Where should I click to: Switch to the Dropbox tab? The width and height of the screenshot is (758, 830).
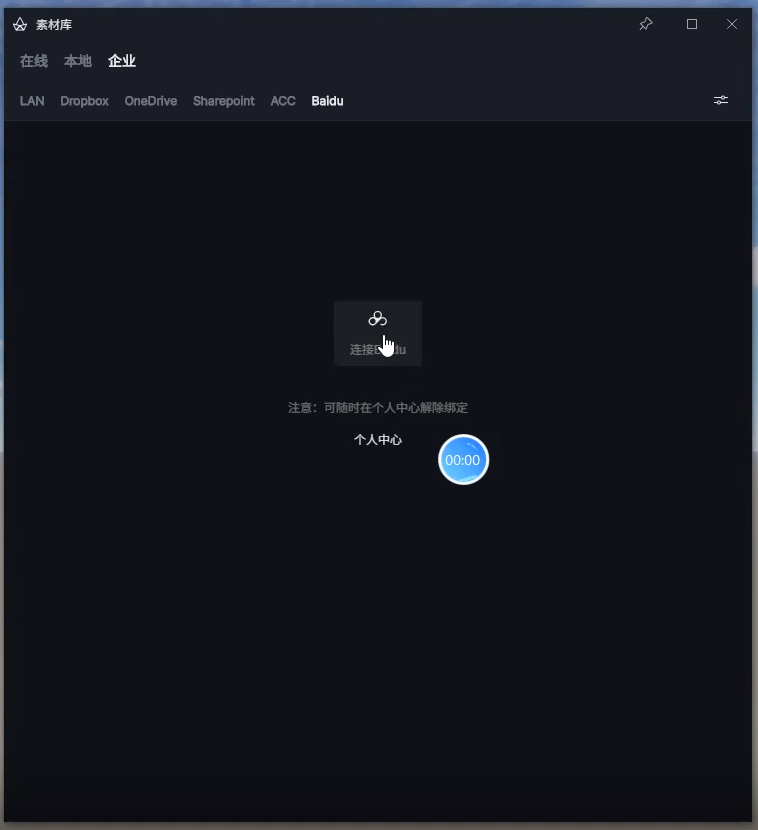tap(84, 101)
